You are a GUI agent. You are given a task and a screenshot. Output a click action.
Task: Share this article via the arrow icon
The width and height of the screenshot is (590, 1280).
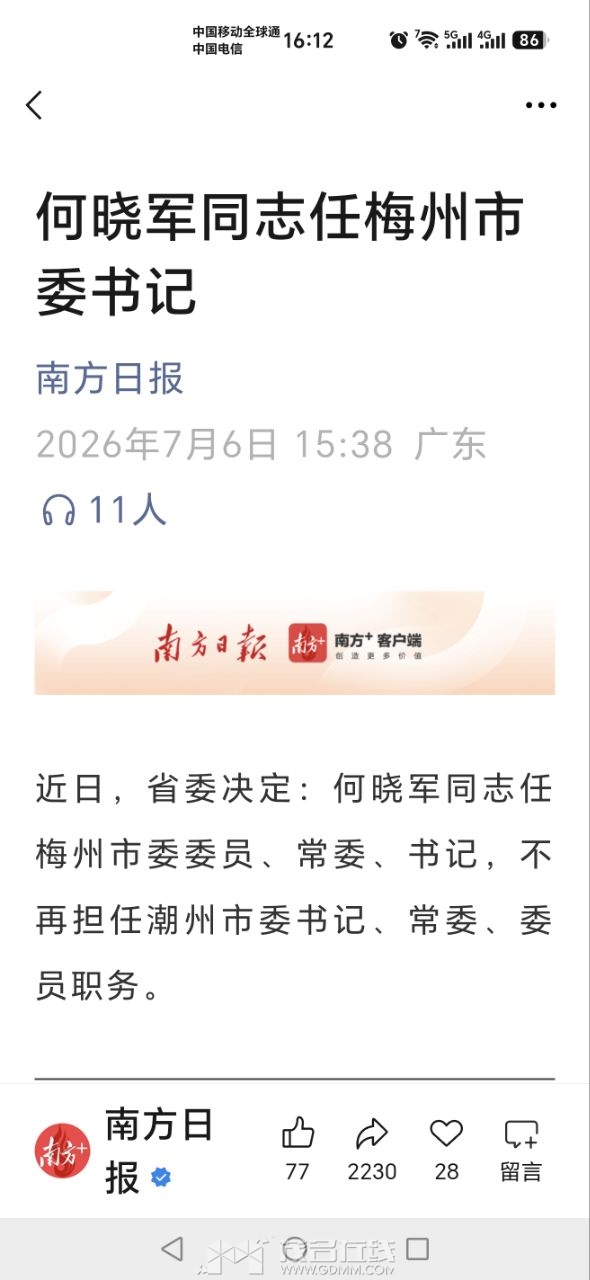[x=372, y=1133]
